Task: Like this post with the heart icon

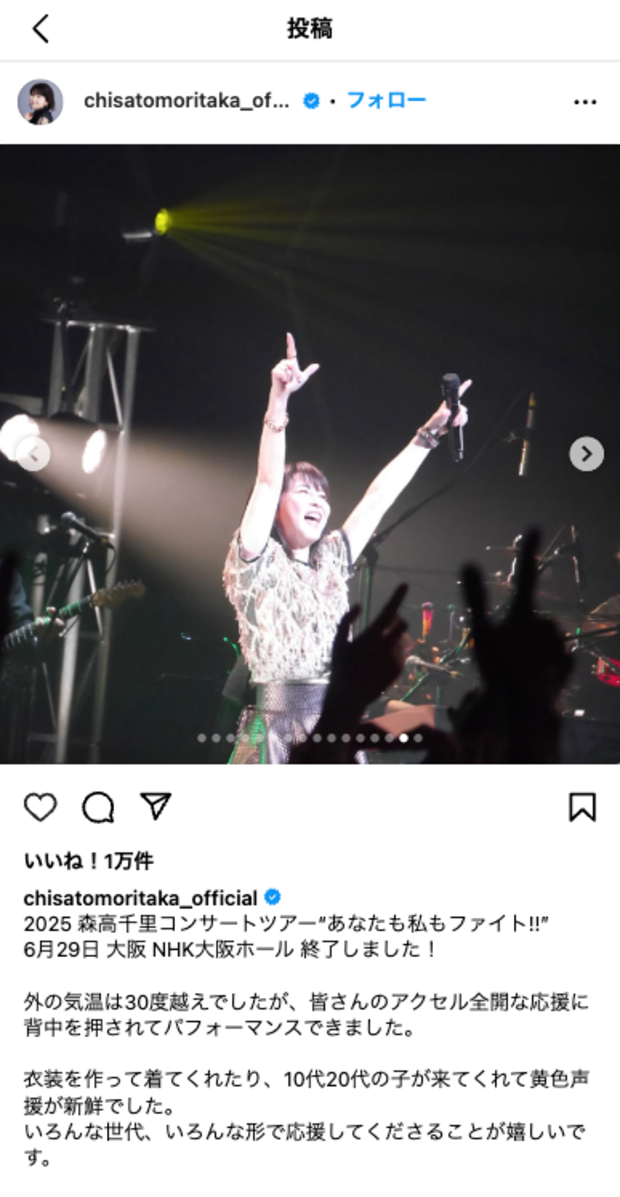Action: point(40,807)
